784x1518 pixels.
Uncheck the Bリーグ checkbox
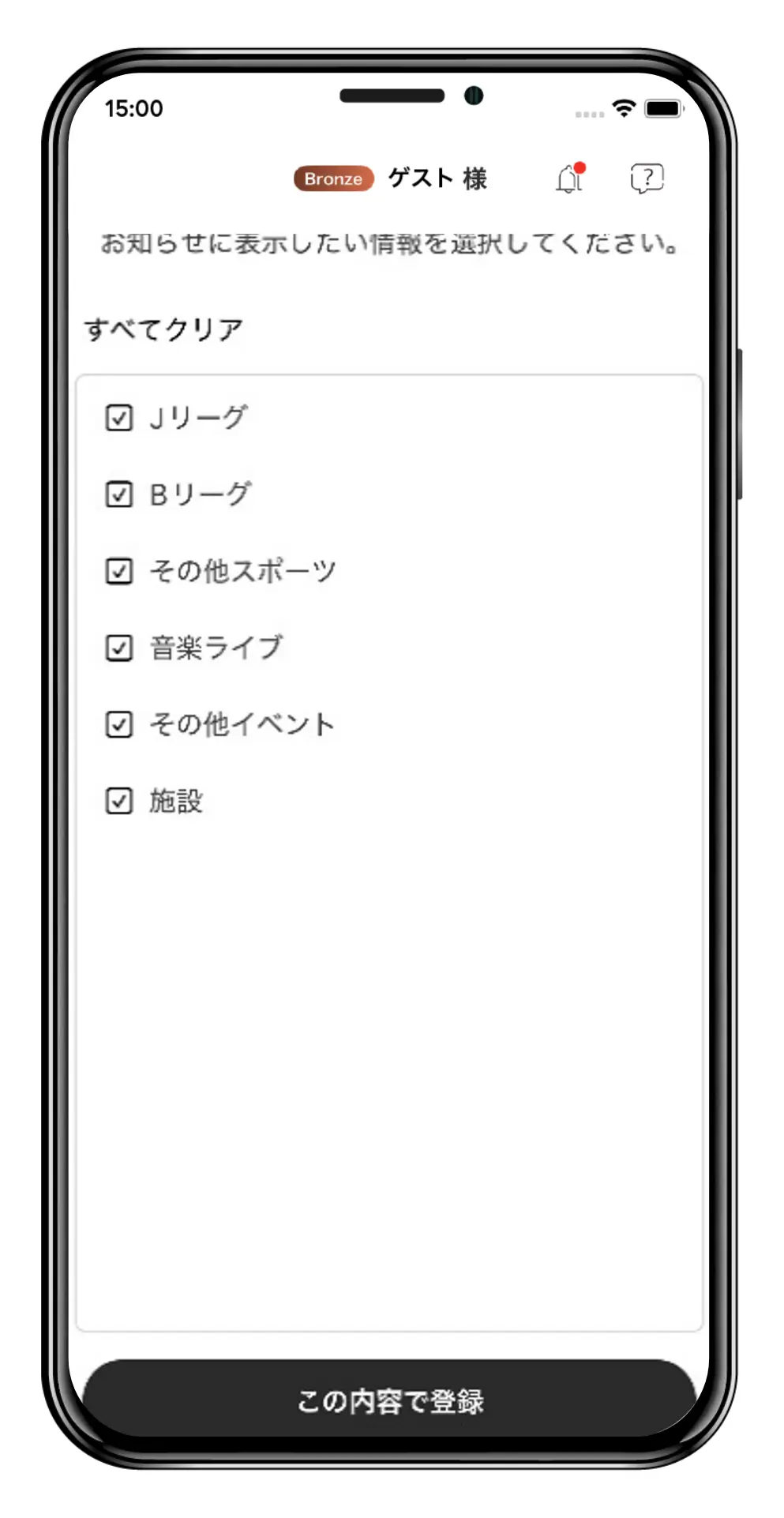pyautogui.click(x=119, y=494)
